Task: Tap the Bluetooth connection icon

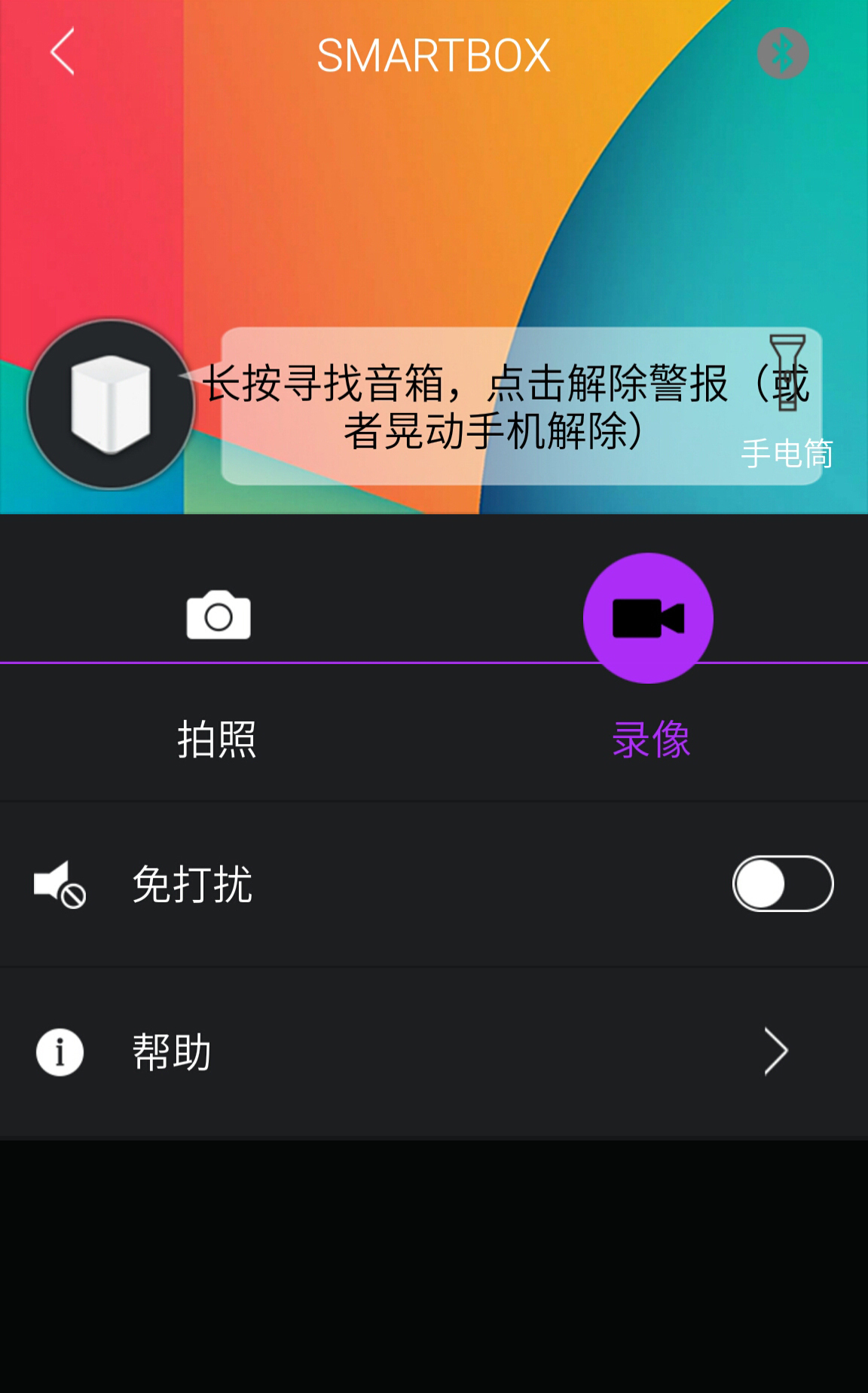Action: coord(783,54)
